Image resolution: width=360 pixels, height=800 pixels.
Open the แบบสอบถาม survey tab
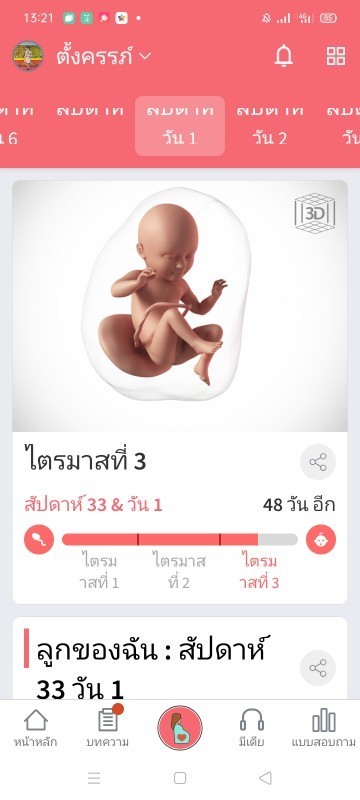coord(324,728)
